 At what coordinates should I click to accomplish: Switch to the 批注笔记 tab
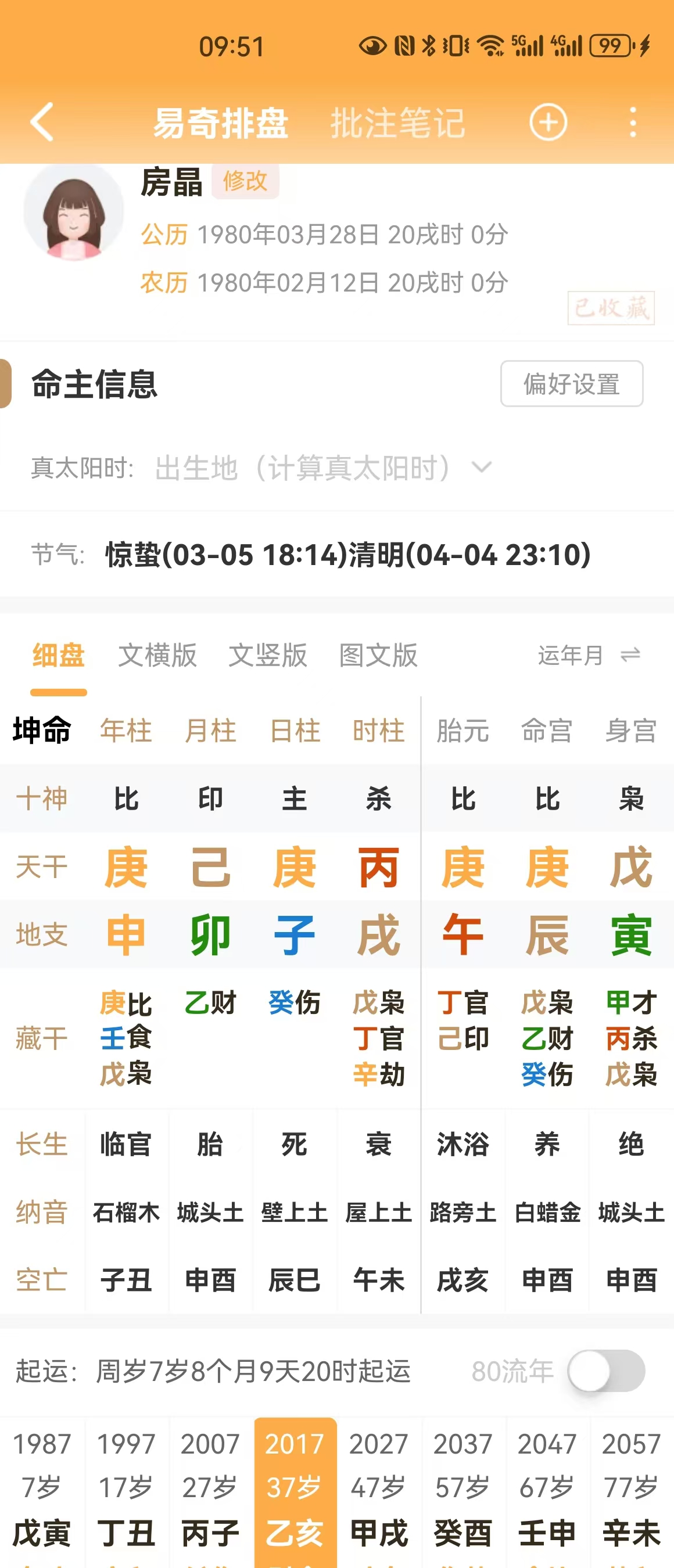click(x=397, y=123)
